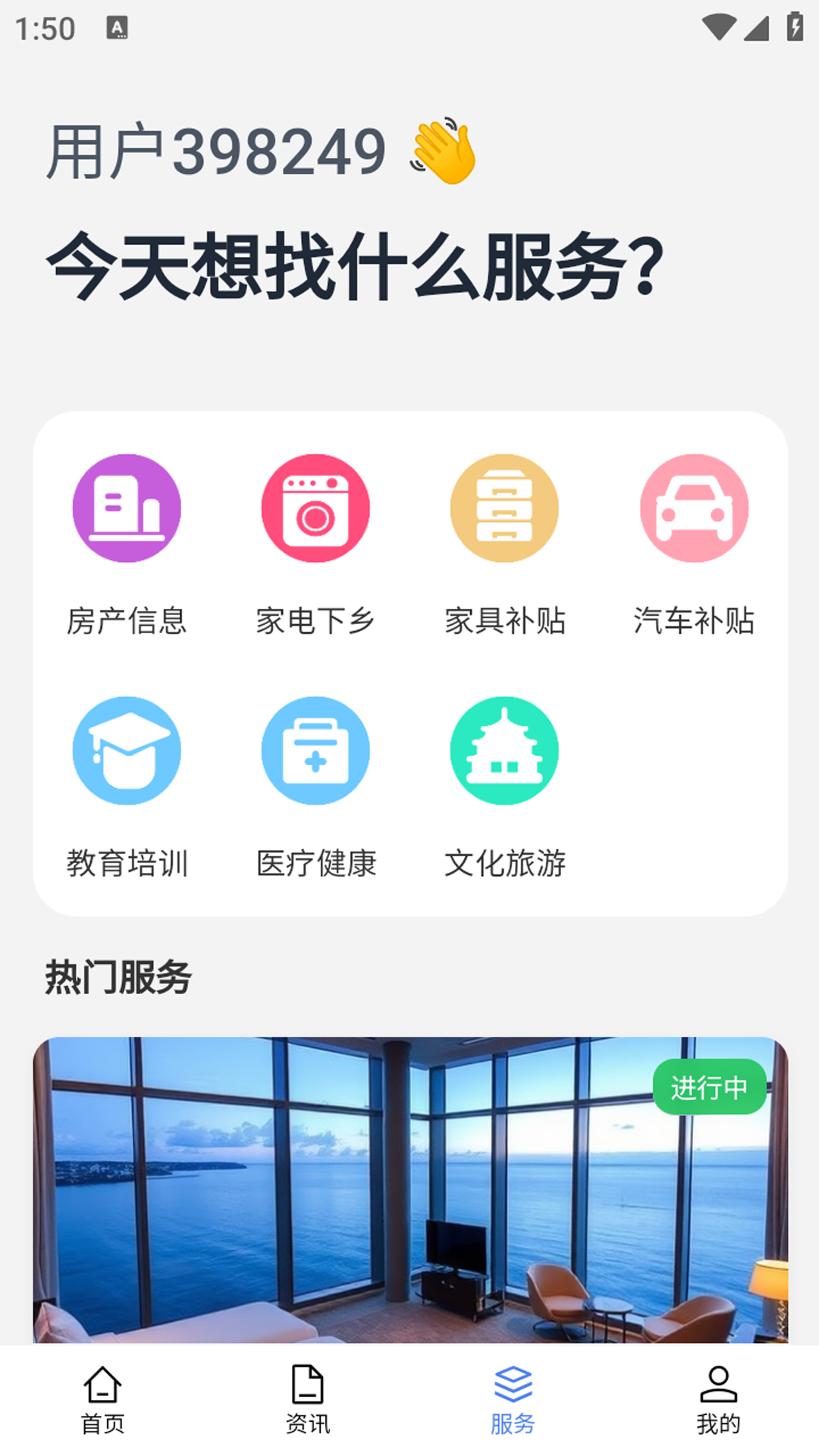Image resolution: width=819 pixels, height=1456 pixels.
Task: Select the 家电下乡 washing machine icon
Action: pos(315,508)
